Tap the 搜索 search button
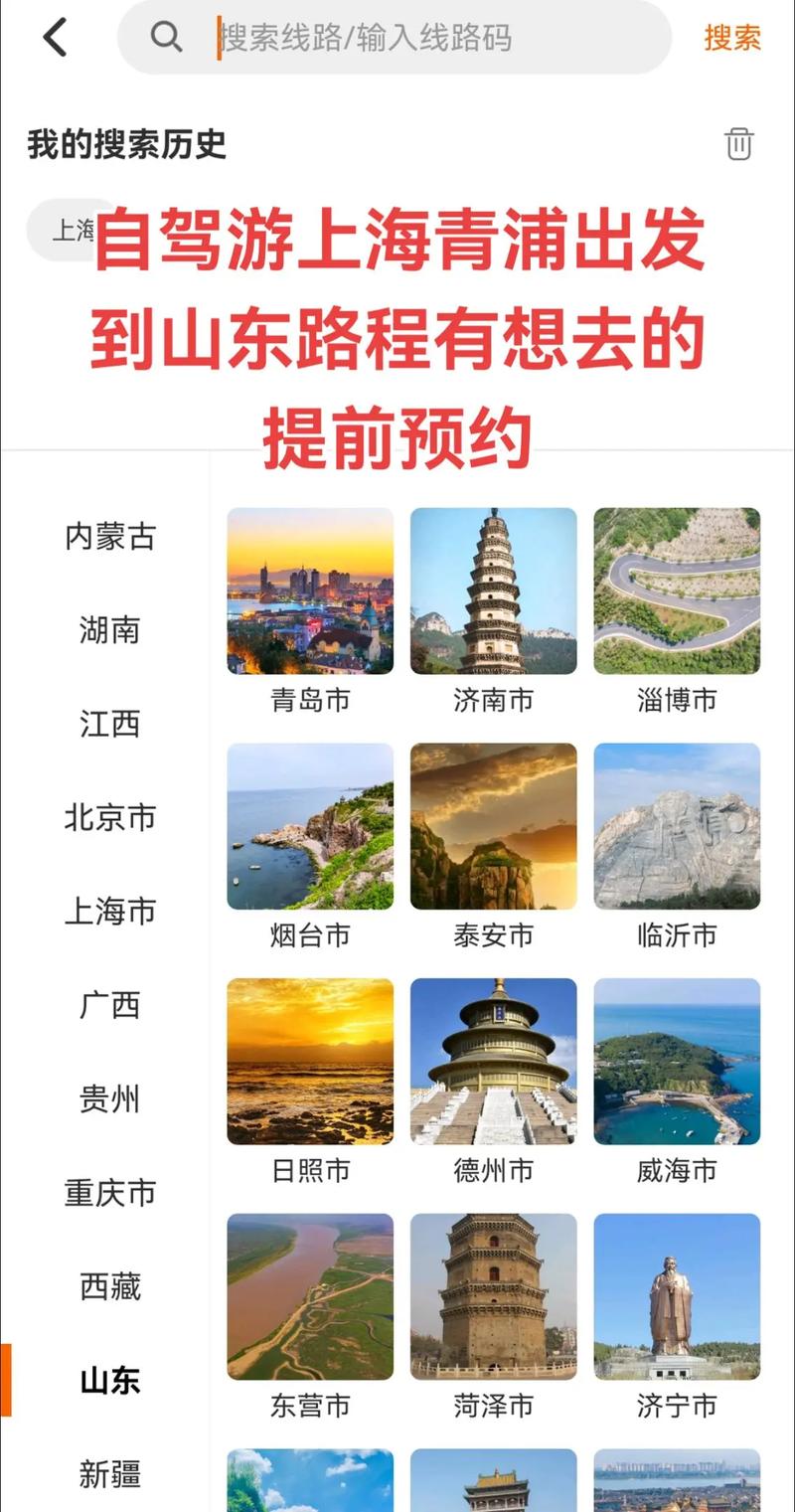Screen dimensions: 795x1512 732,38
